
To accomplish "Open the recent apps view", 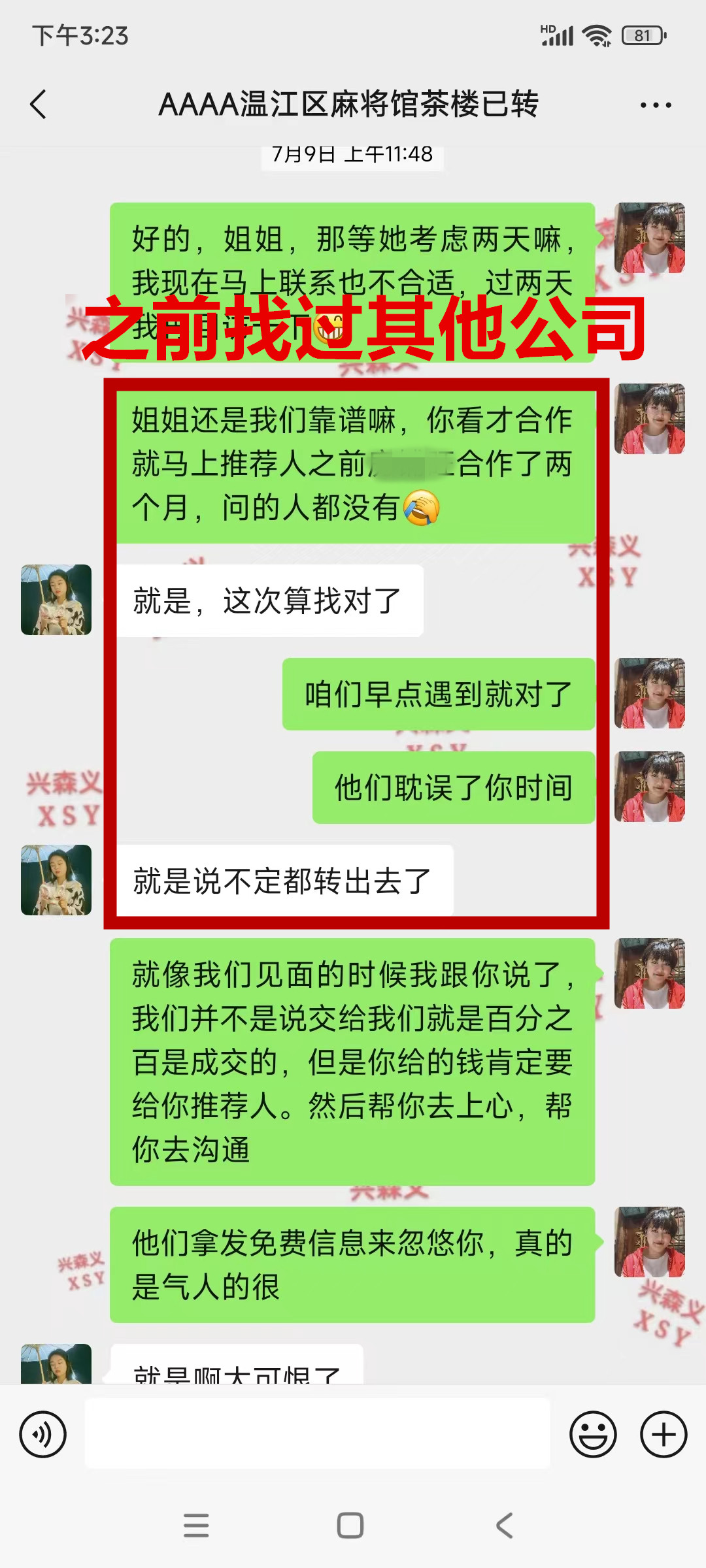I will 196,1526.
